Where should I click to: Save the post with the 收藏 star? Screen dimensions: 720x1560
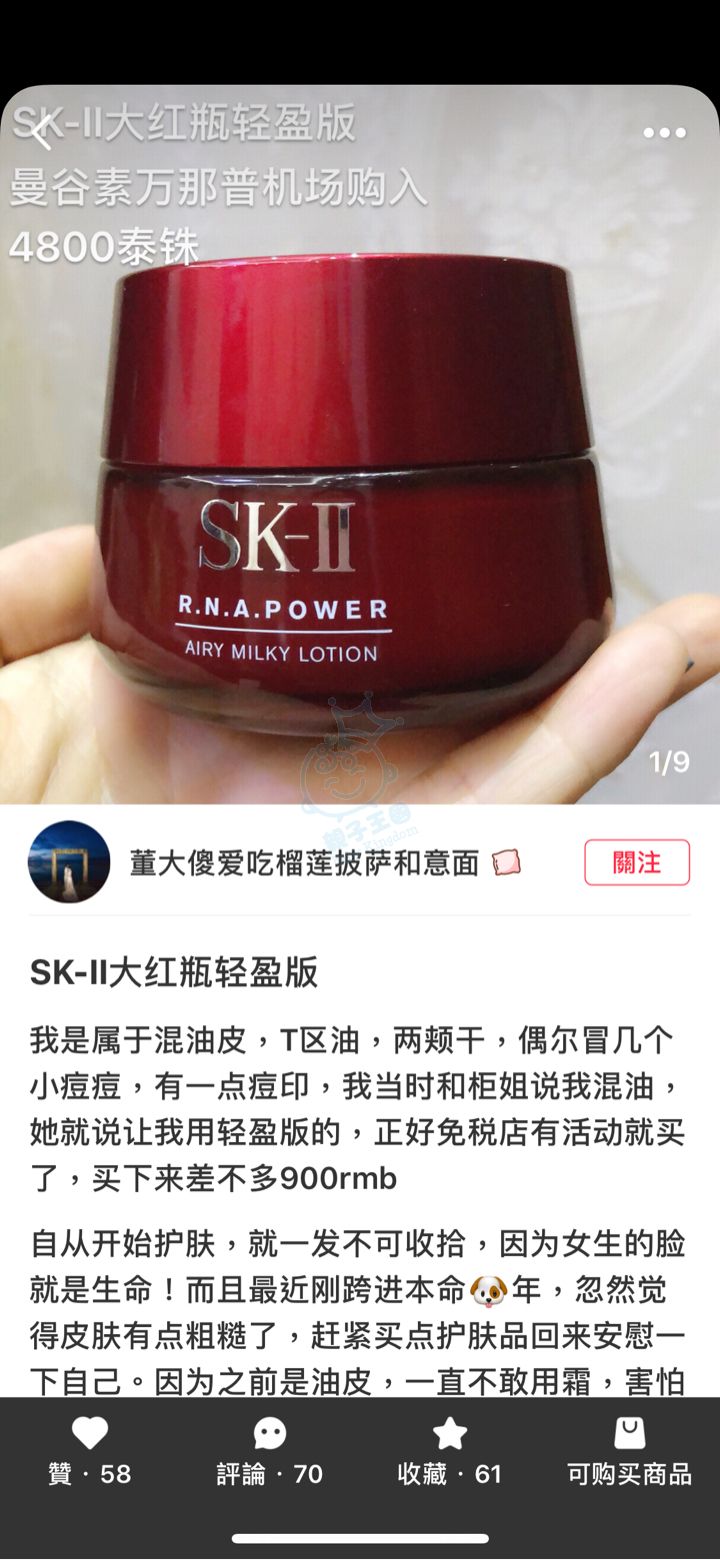[x=449, y=1450]
